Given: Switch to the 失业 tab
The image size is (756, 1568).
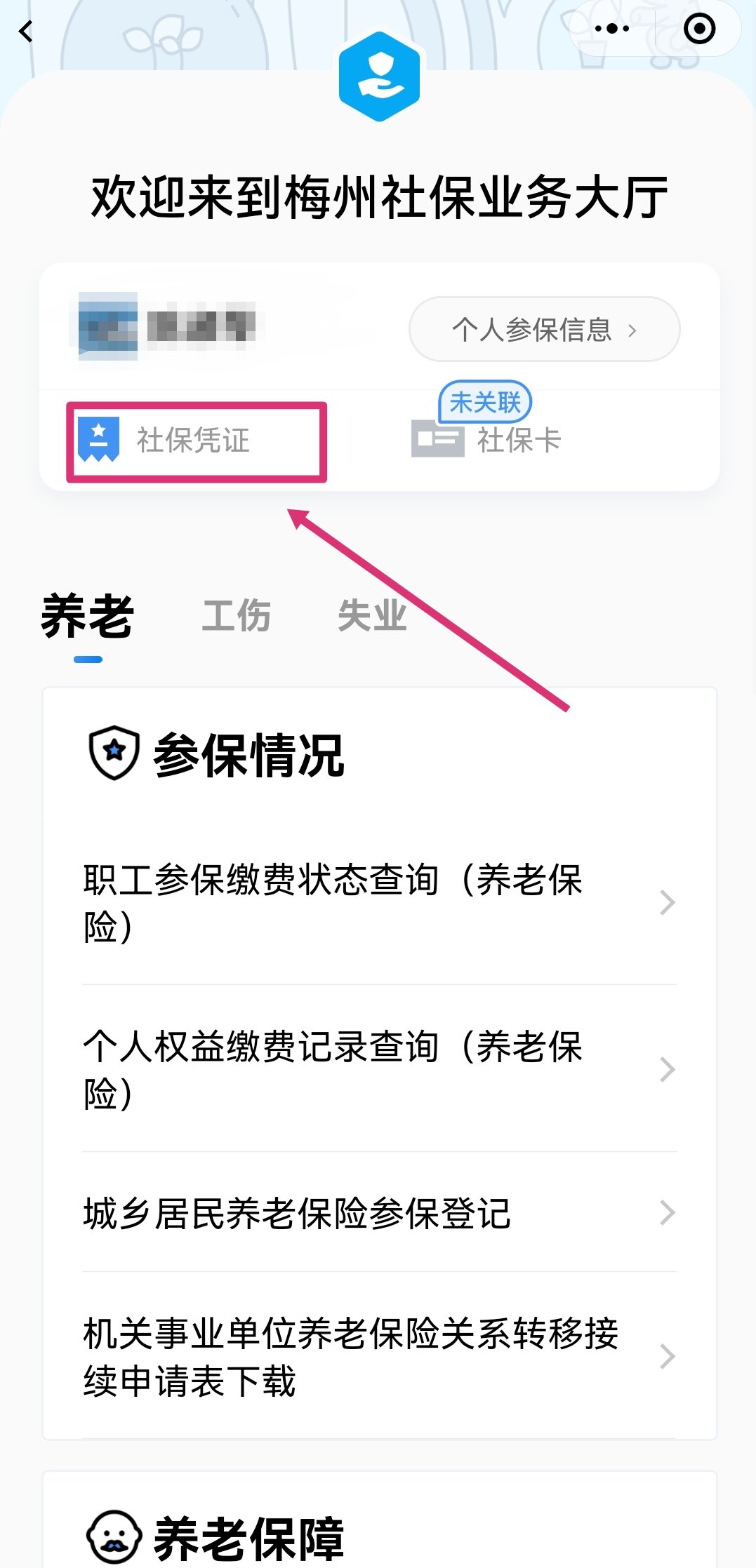Looking at the screenshot, I should (x=372, y=617).
